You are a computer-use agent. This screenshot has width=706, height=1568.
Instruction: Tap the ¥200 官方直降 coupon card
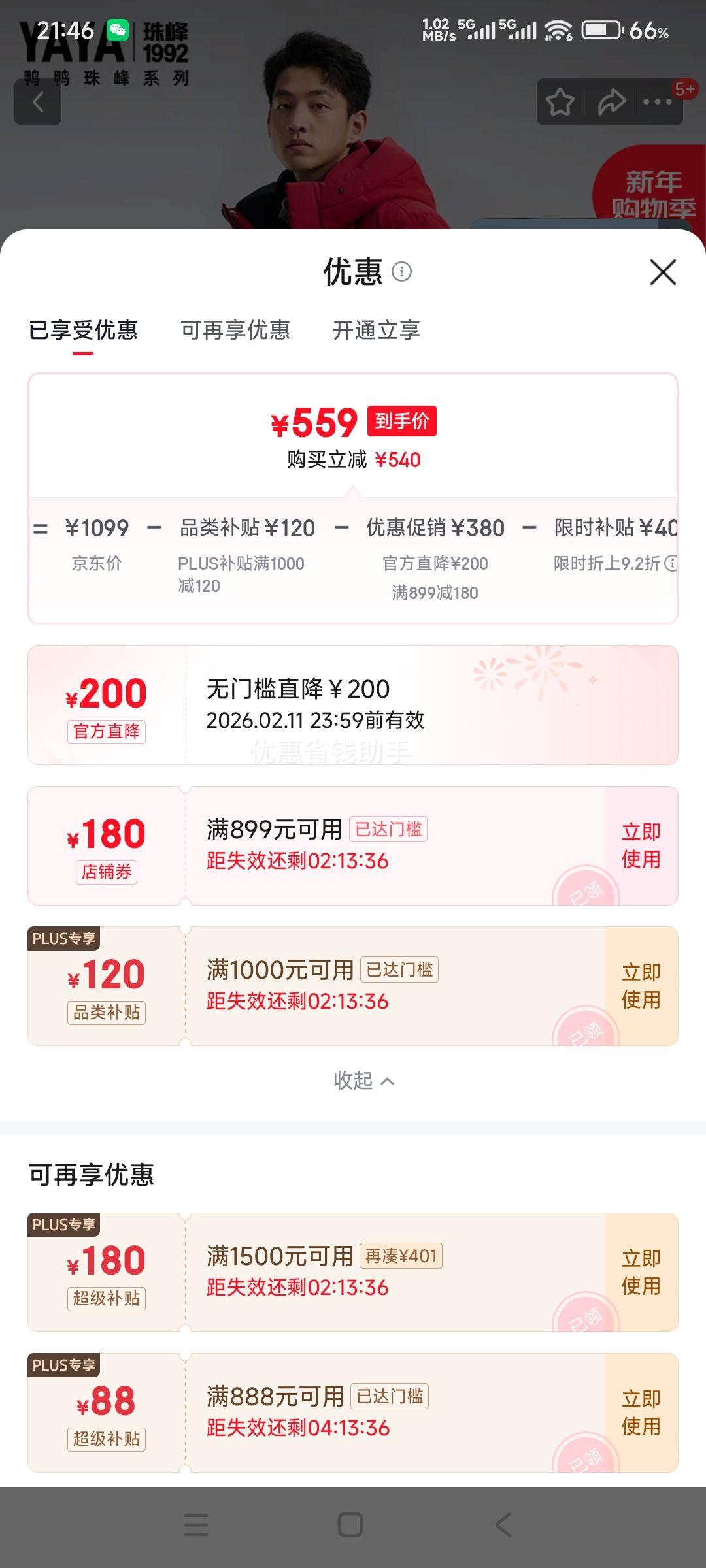[353, 709]
